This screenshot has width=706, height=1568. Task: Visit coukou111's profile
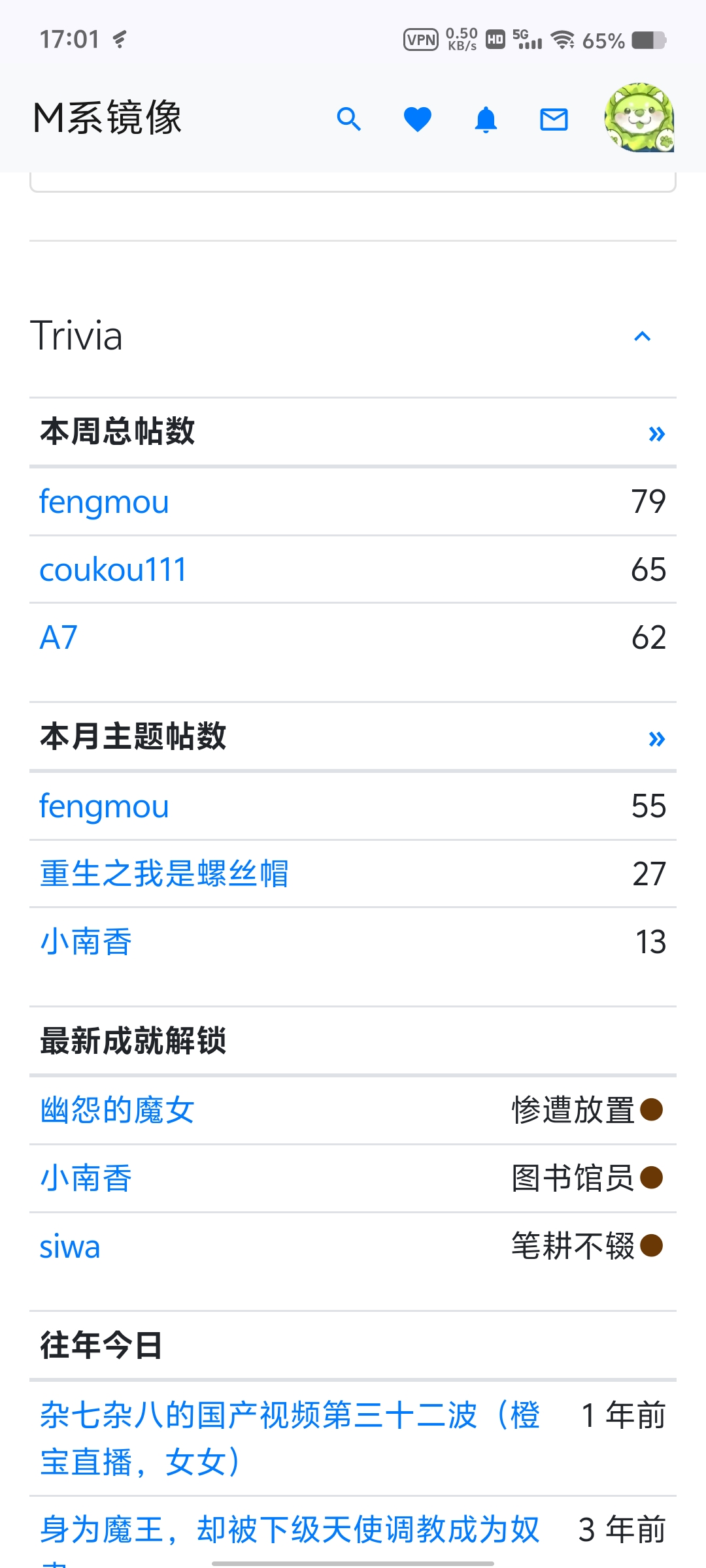point(113,570)
